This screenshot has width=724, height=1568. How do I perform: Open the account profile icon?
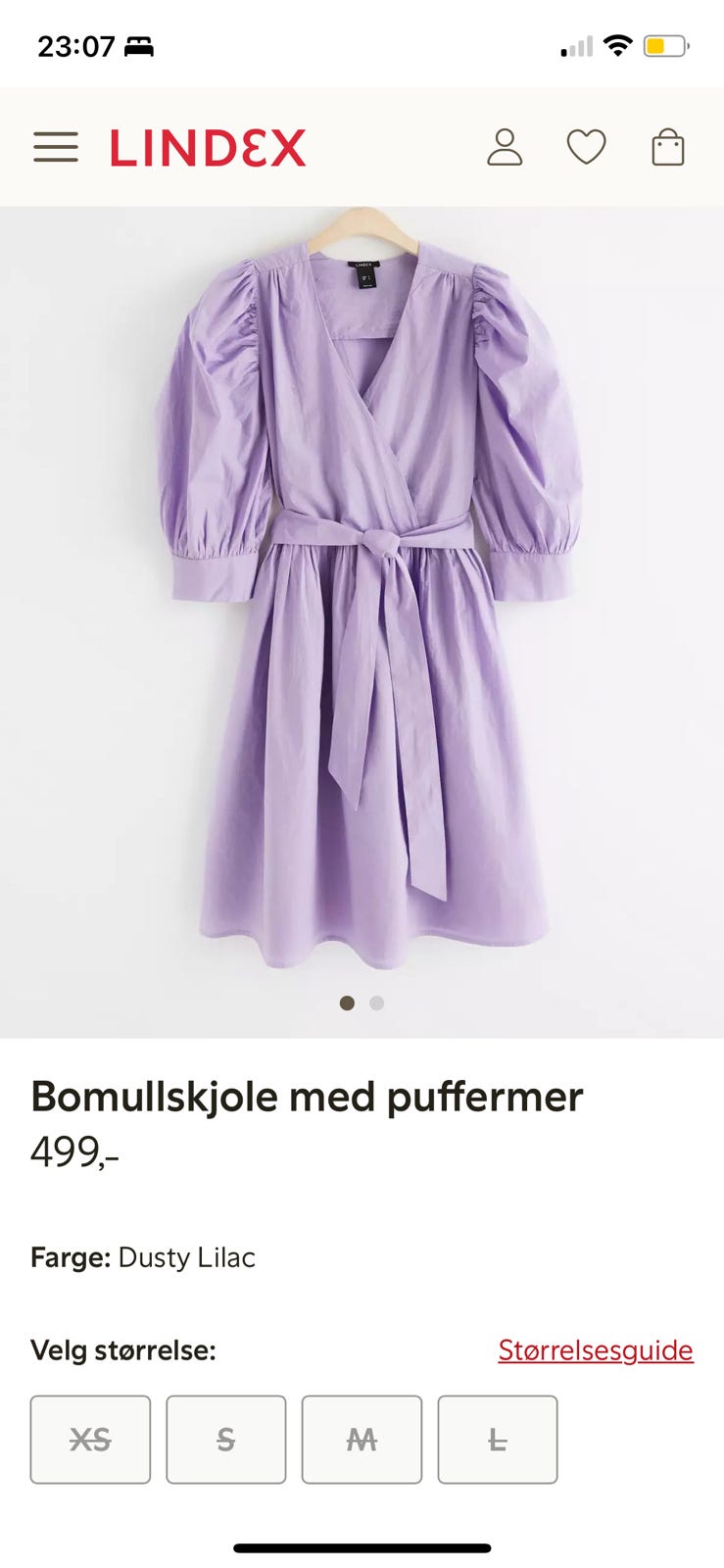pyautogui.click(x=506, y=147)
